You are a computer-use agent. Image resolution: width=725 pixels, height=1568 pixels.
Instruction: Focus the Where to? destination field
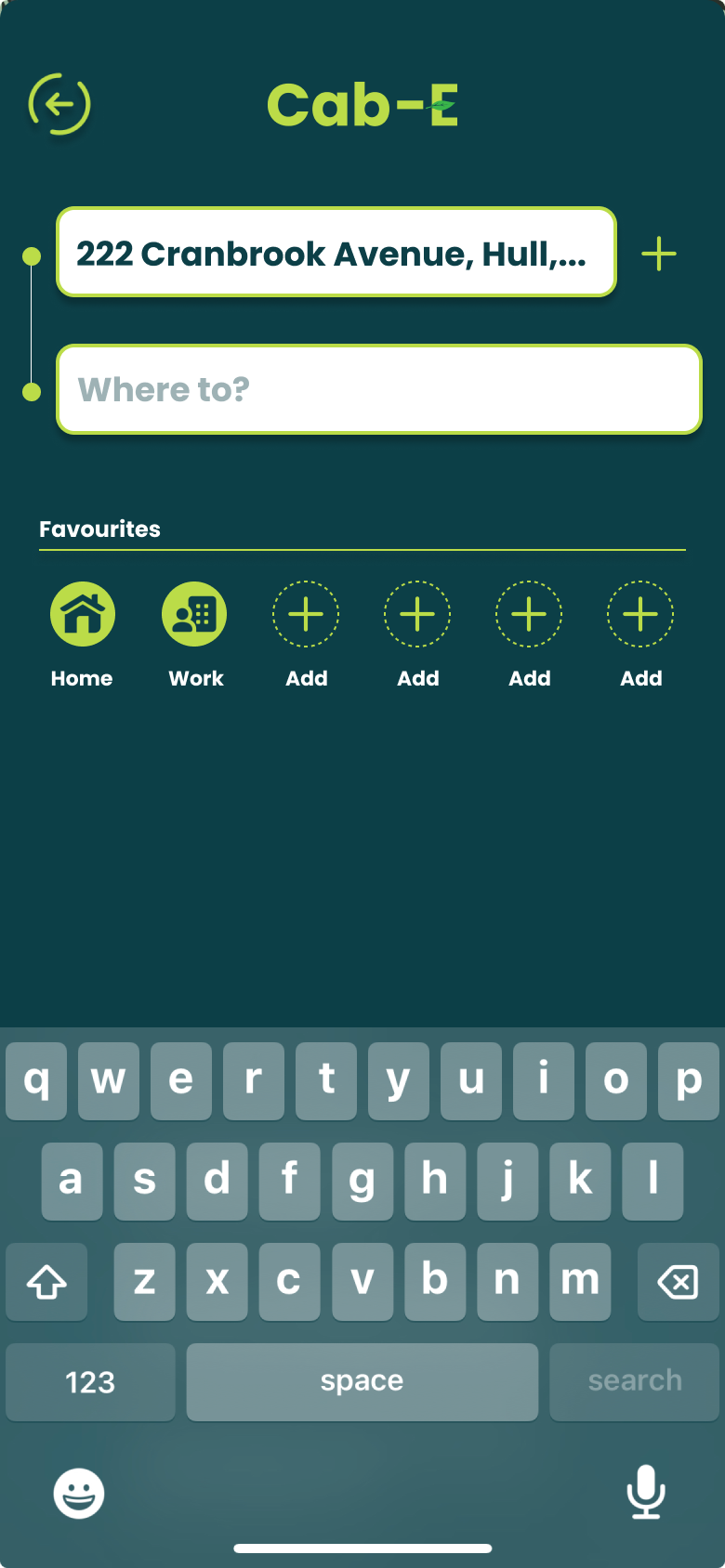point(378,389)
